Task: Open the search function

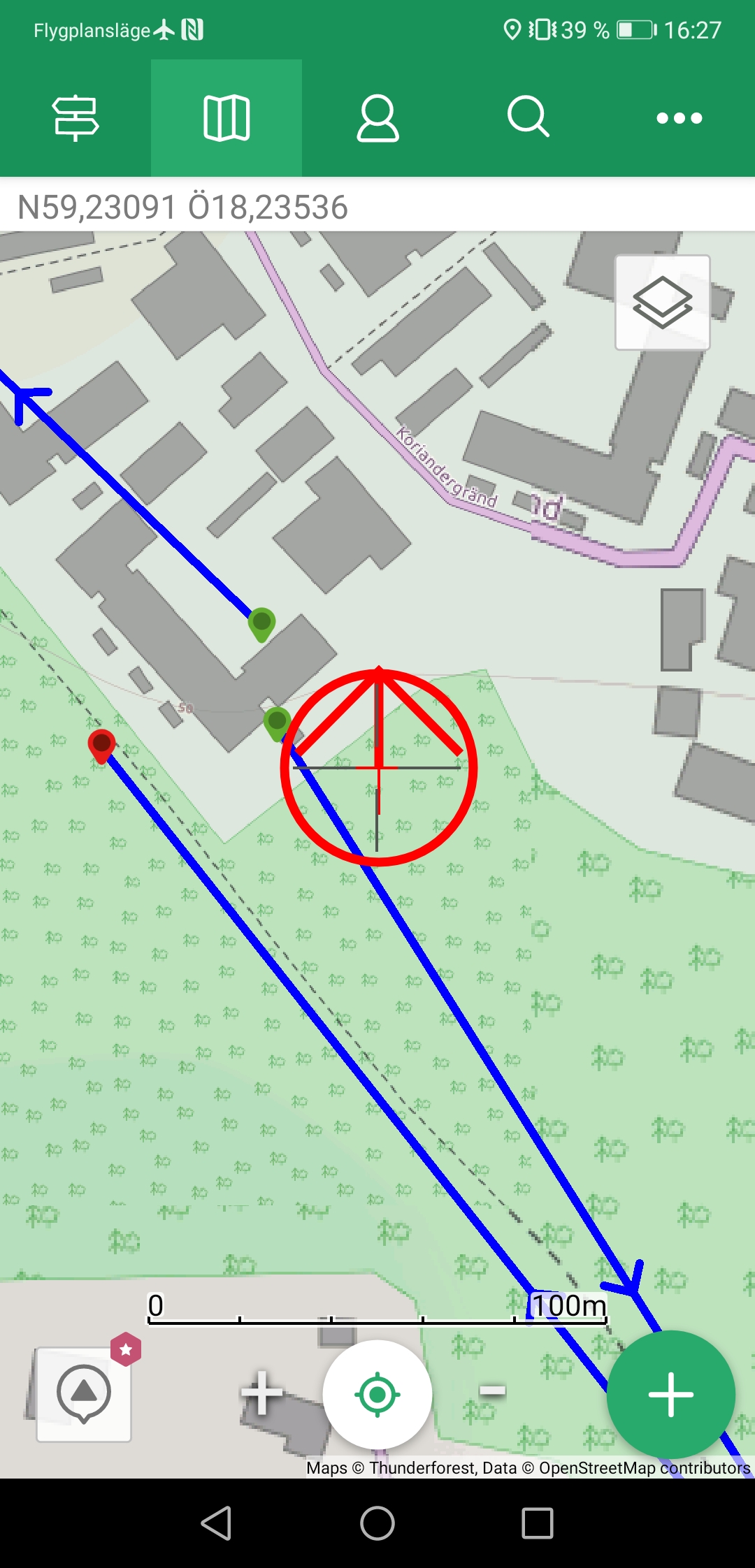Action: pos(528,117)
